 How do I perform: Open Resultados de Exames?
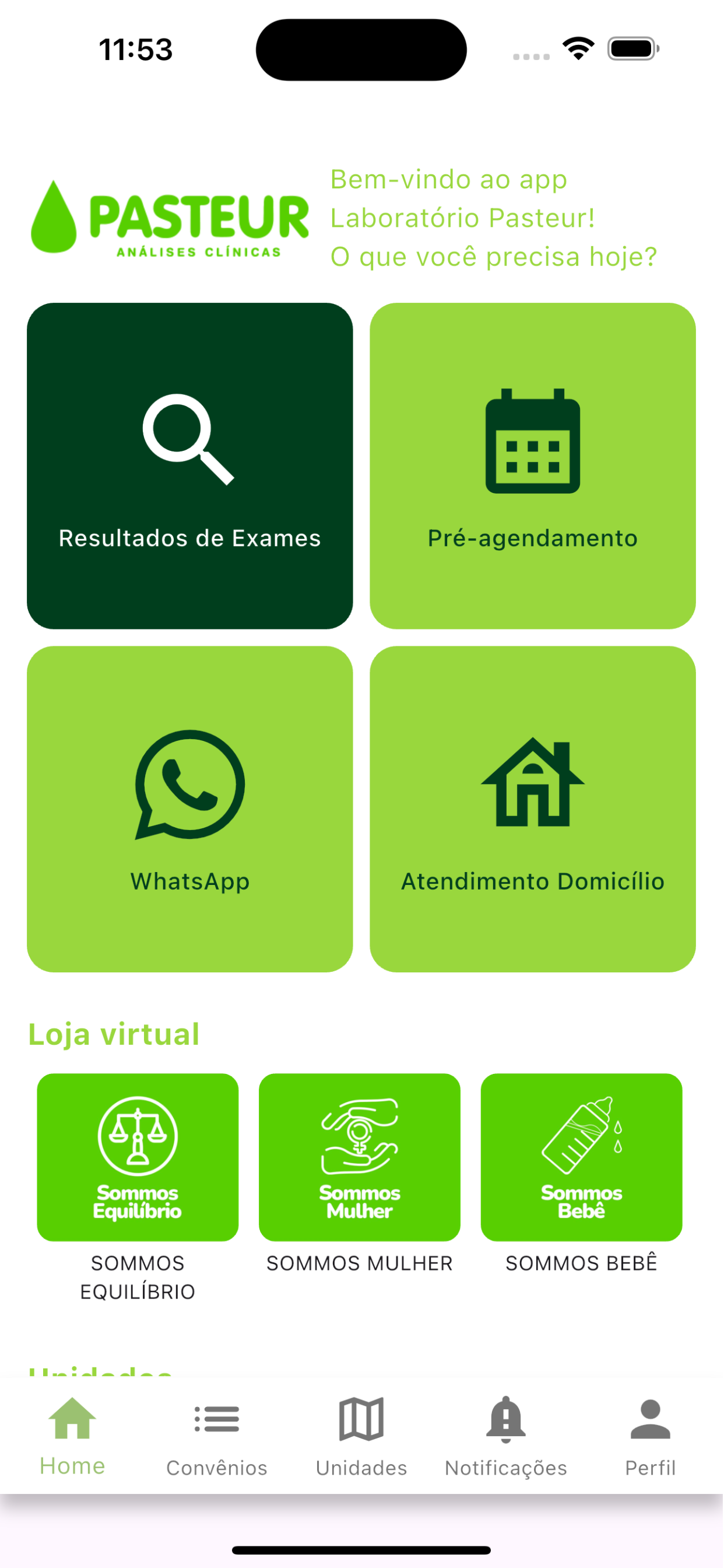tap(190, 466)
